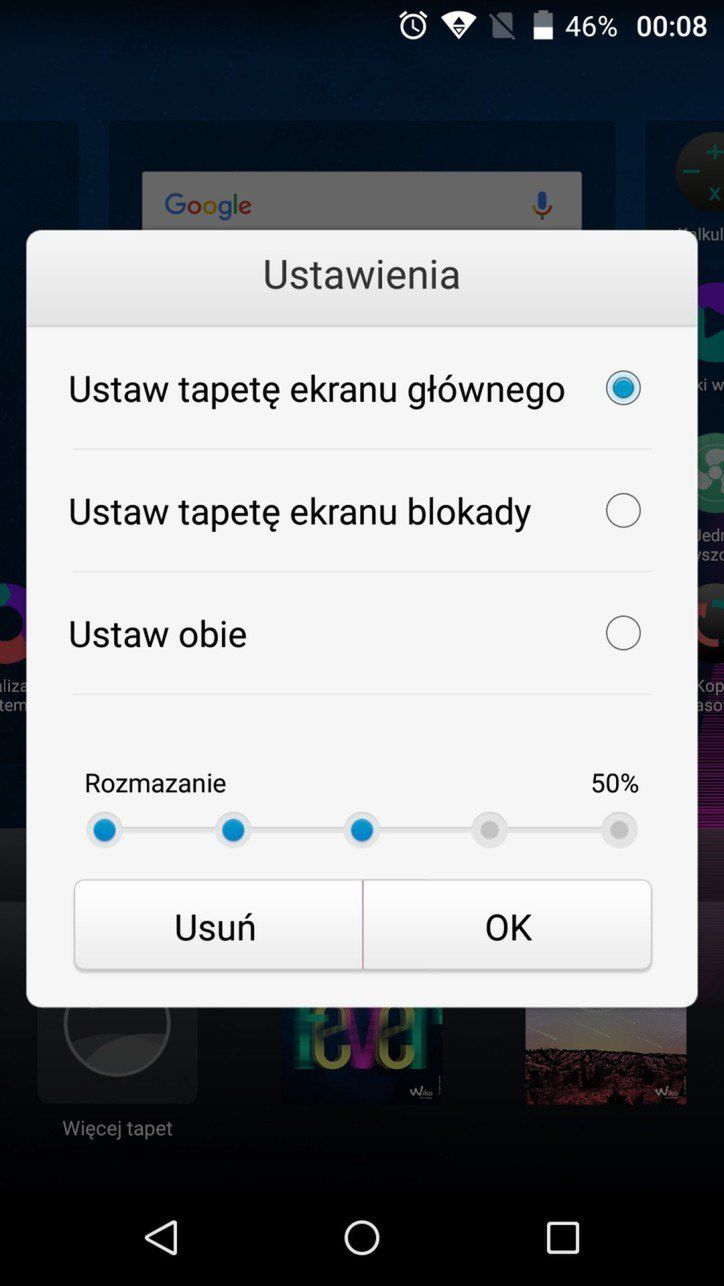Go back with the system back button
The image size is (724, 1286).
click(161, 1238)
